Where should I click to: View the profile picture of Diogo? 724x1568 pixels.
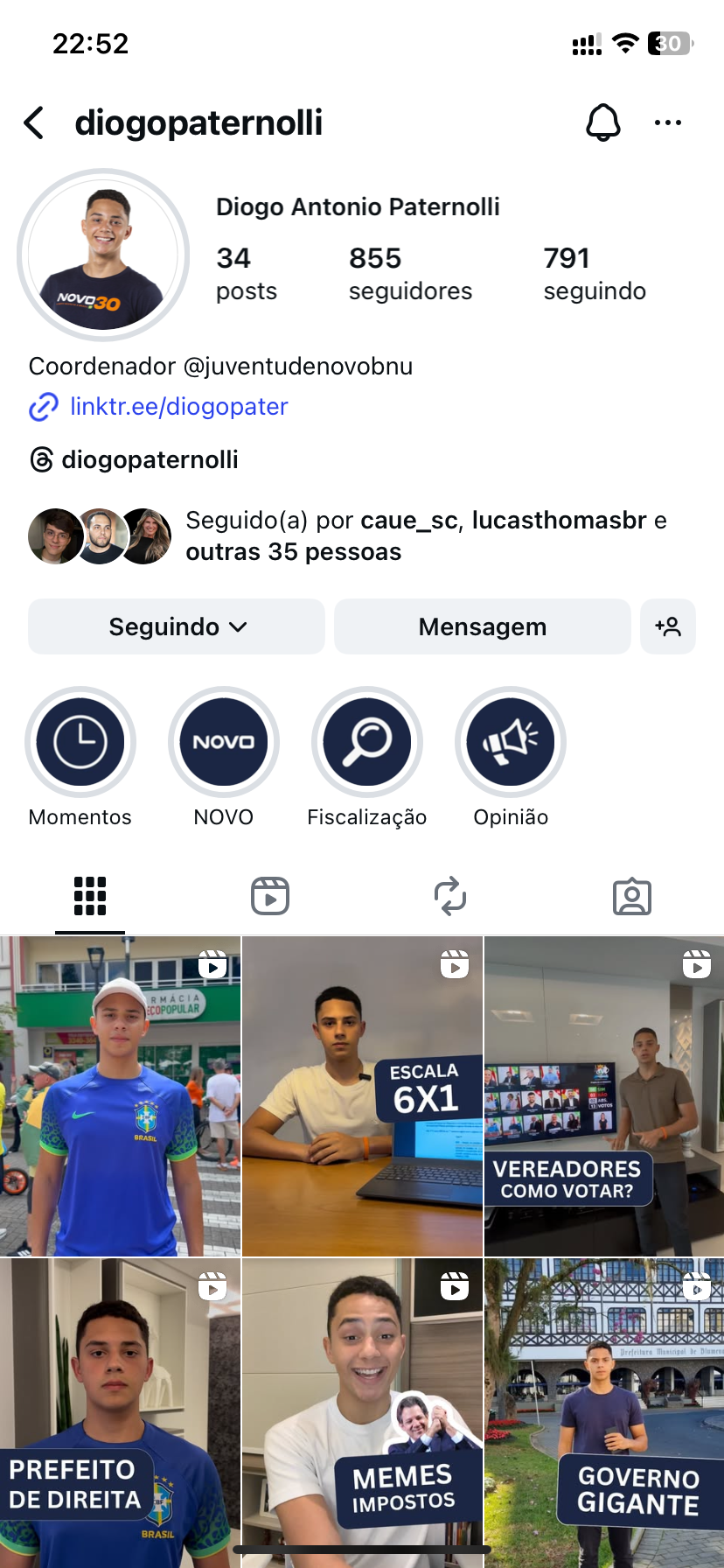pos(103,255)
